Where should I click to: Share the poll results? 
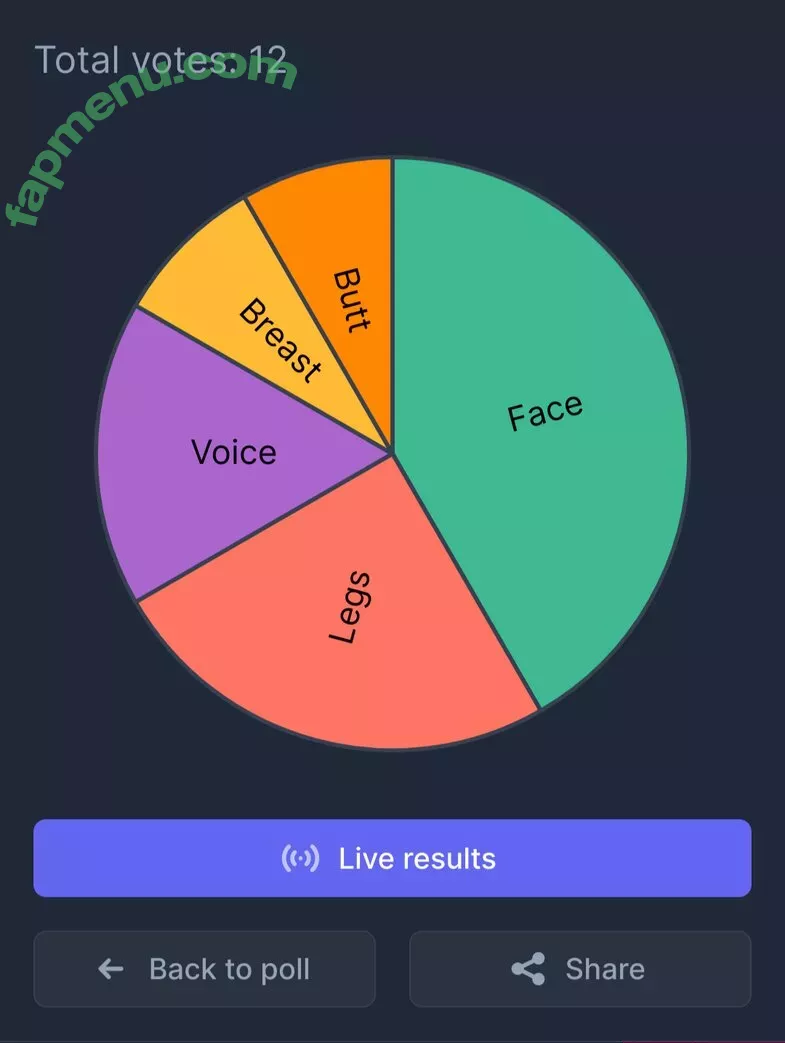click(x=580, y=969)
